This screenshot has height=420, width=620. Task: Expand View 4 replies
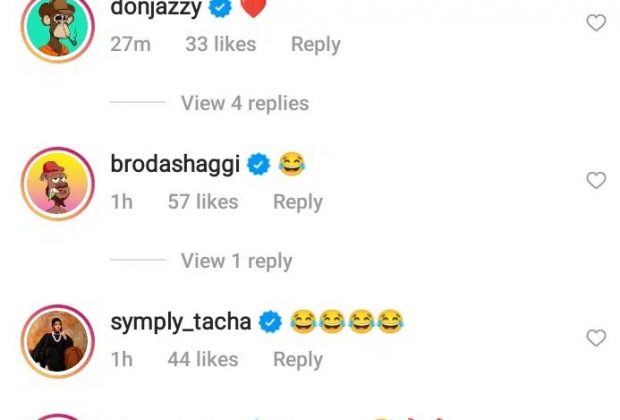245,103
